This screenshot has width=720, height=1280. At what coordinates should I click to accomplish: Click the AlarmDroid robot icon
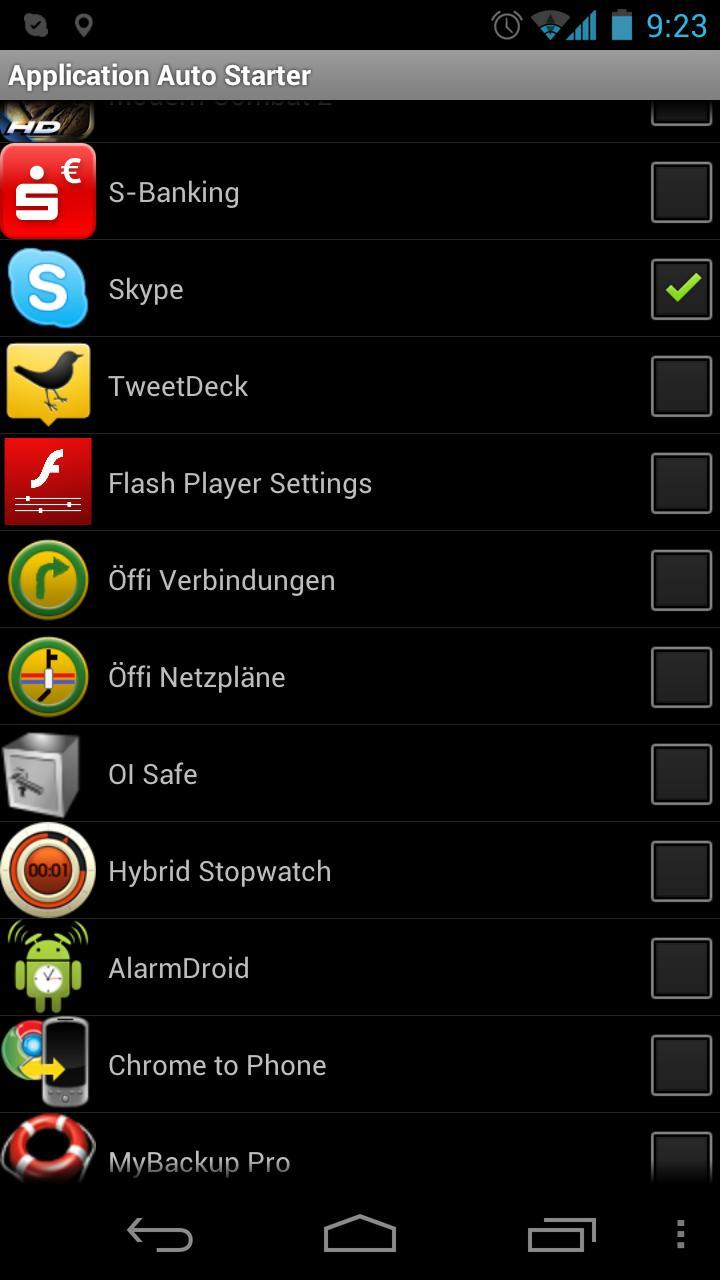pyautogui.click(x=48, y=967)
